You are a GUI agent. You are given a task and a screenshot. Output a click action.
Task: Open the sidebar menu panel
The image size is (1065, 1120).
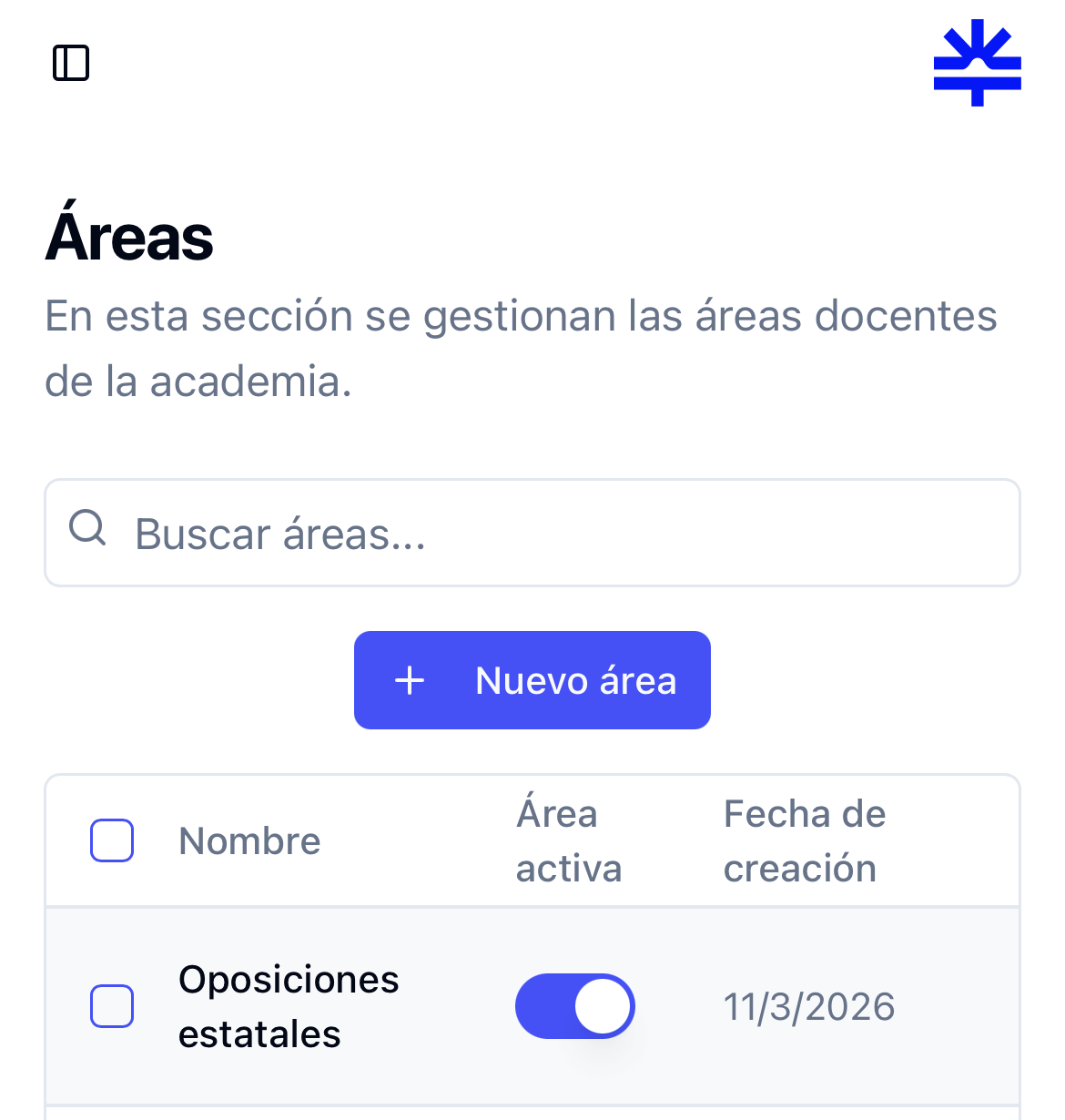(x=71, y=63)
